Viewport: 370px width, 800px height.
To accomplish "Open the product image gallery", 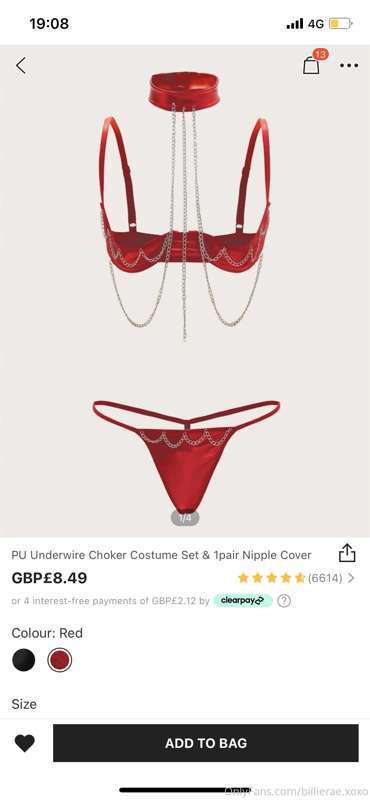I will click(x=185, y=291).
